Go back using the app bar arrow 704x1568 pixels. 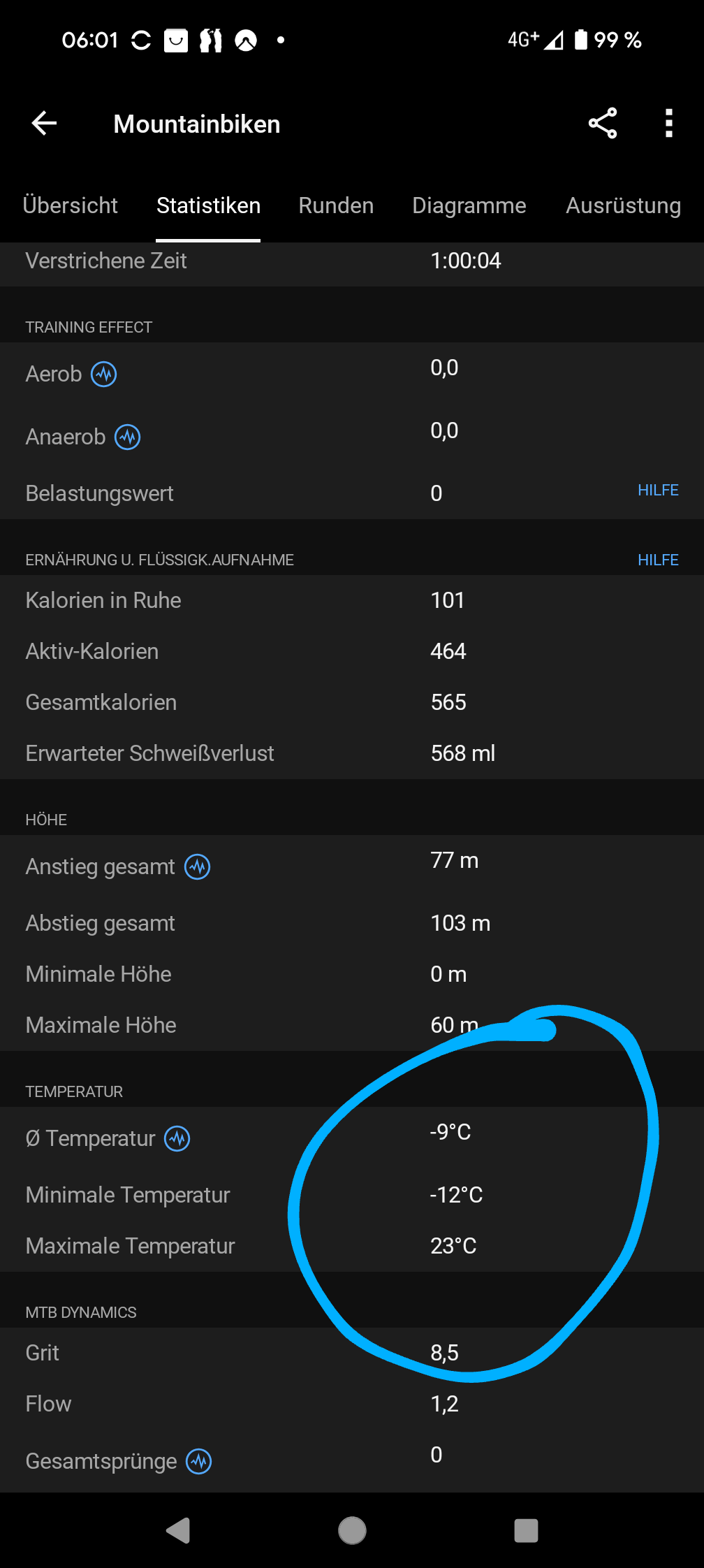click(44, 124)
